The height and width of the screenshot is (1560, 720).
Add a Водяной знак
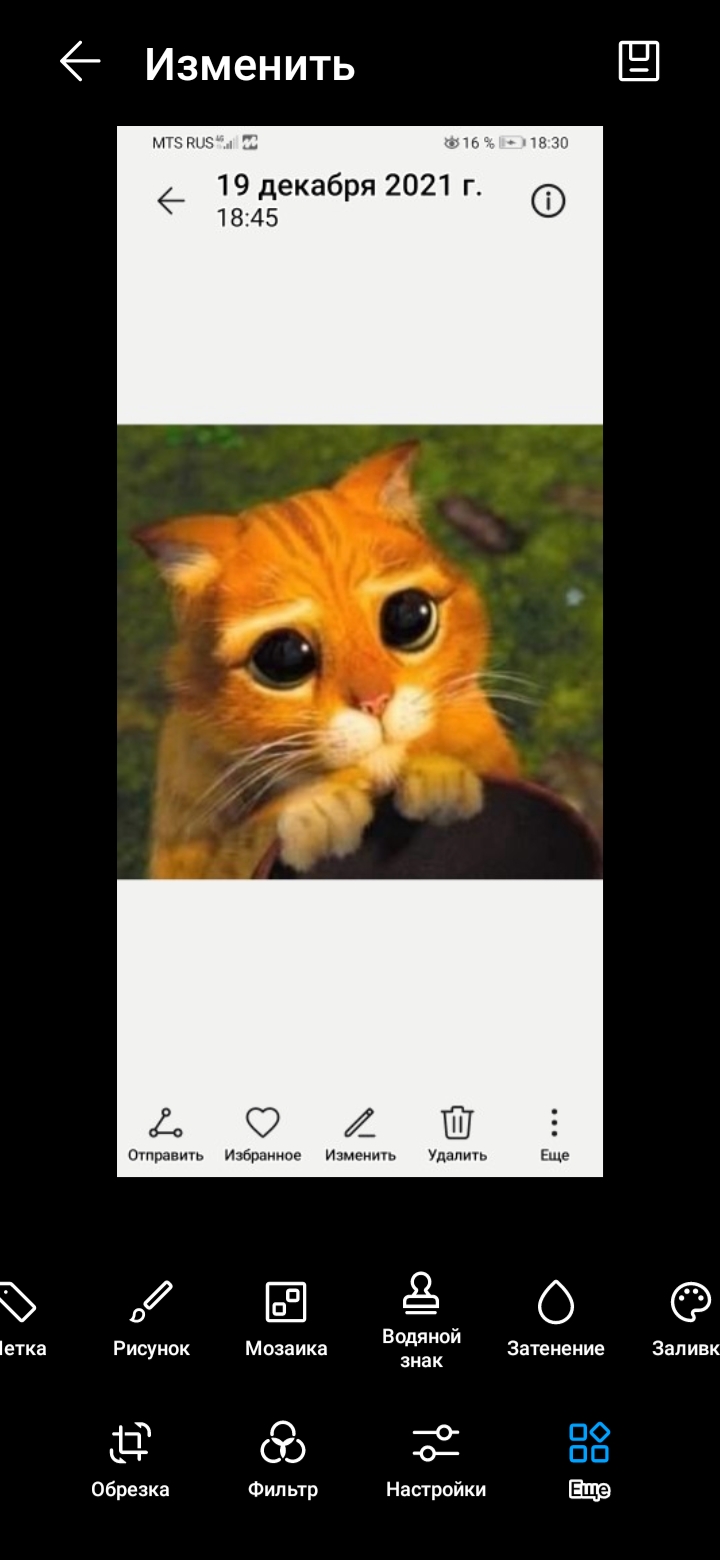point(421,1318)
